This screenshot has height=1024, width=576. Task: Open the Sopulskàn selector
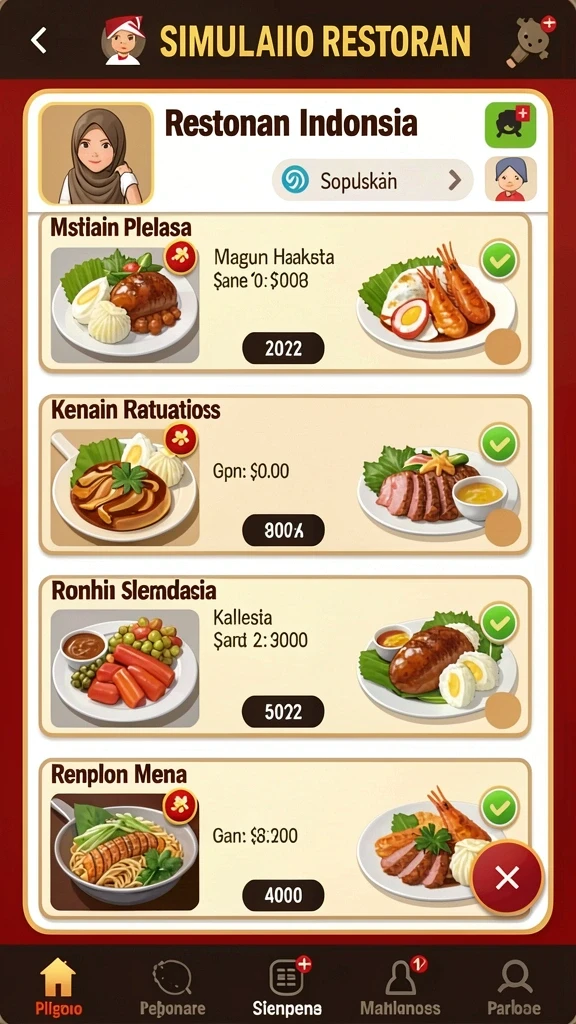[372, 180]
